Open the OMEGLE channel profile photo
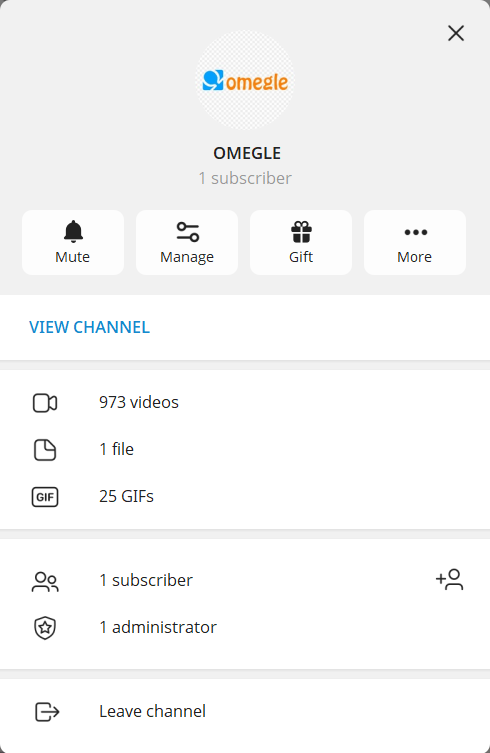 click(x=245, y=80)
